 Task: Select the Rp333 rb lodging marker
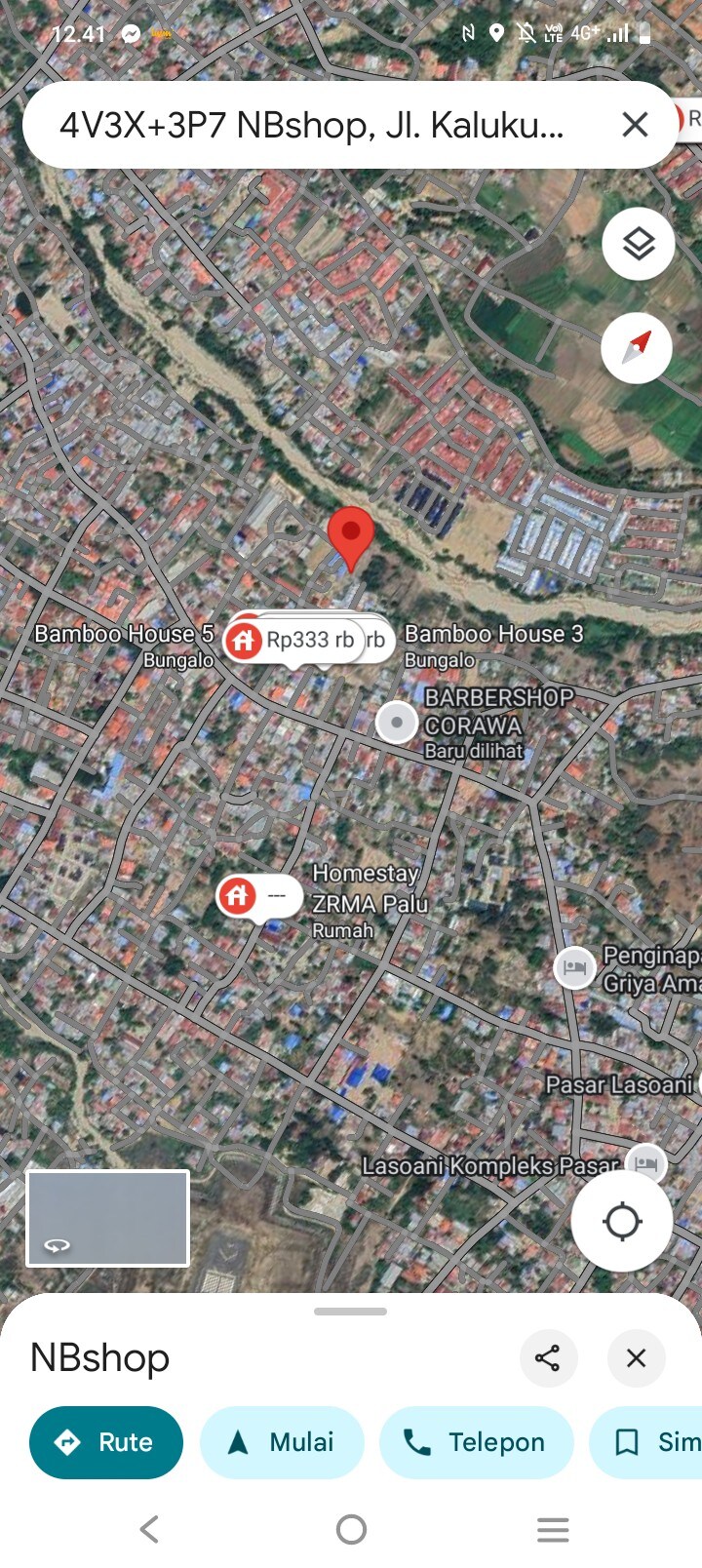point(292,641)
